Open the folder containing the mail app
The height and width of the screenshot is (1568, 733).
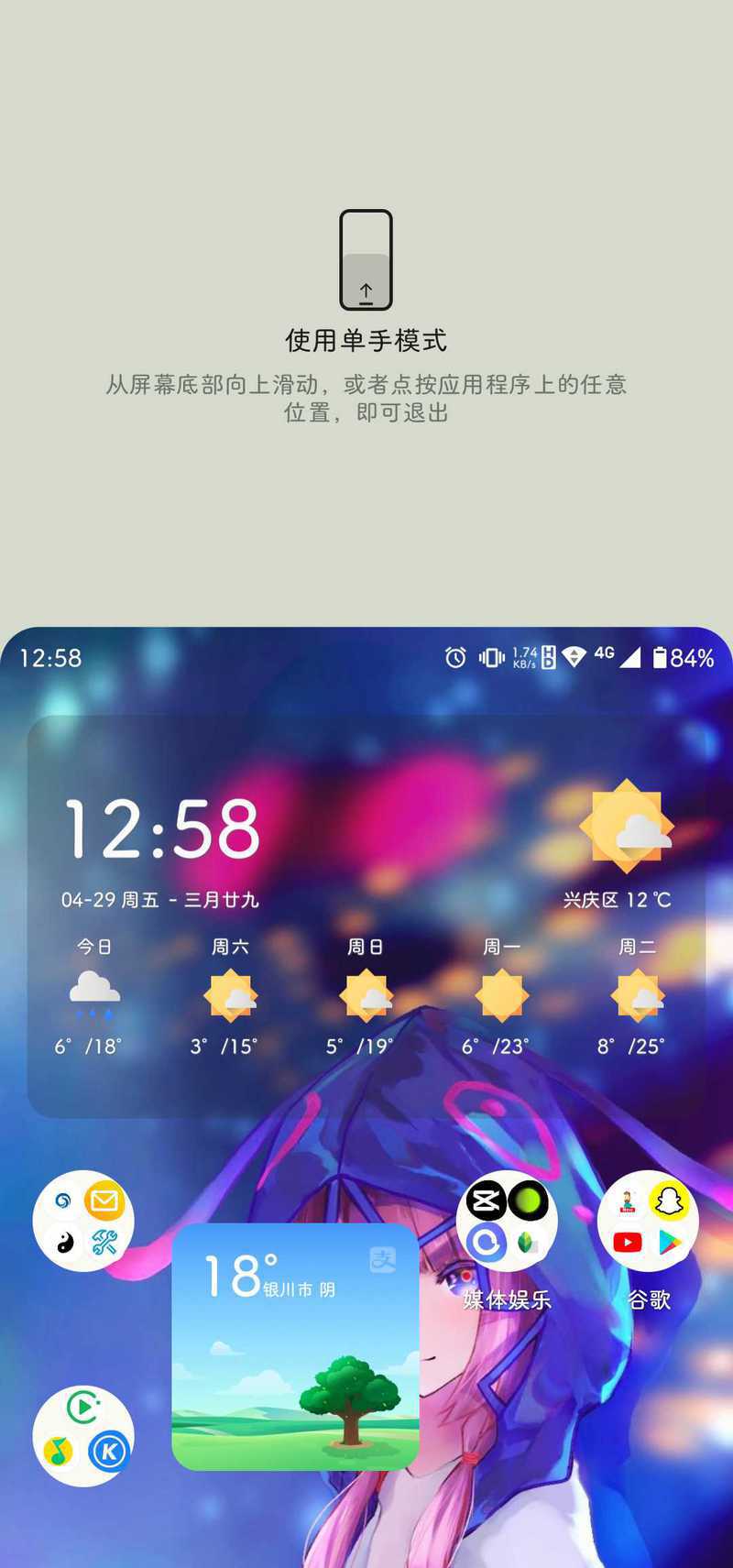tap(83, 1221)
